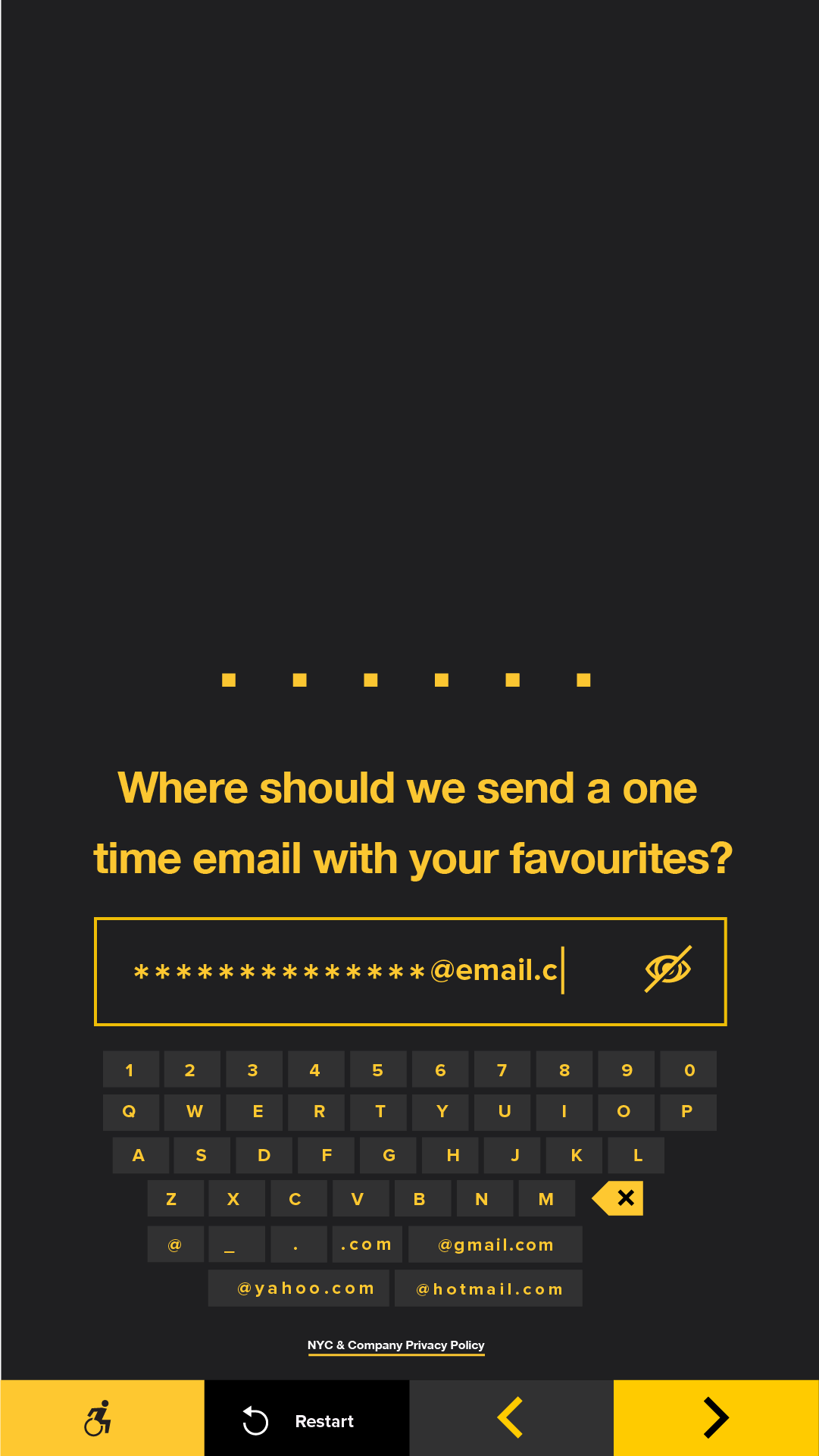Restart the session
This screenshot has height=1456, width=819.
tap(307, 1418)
